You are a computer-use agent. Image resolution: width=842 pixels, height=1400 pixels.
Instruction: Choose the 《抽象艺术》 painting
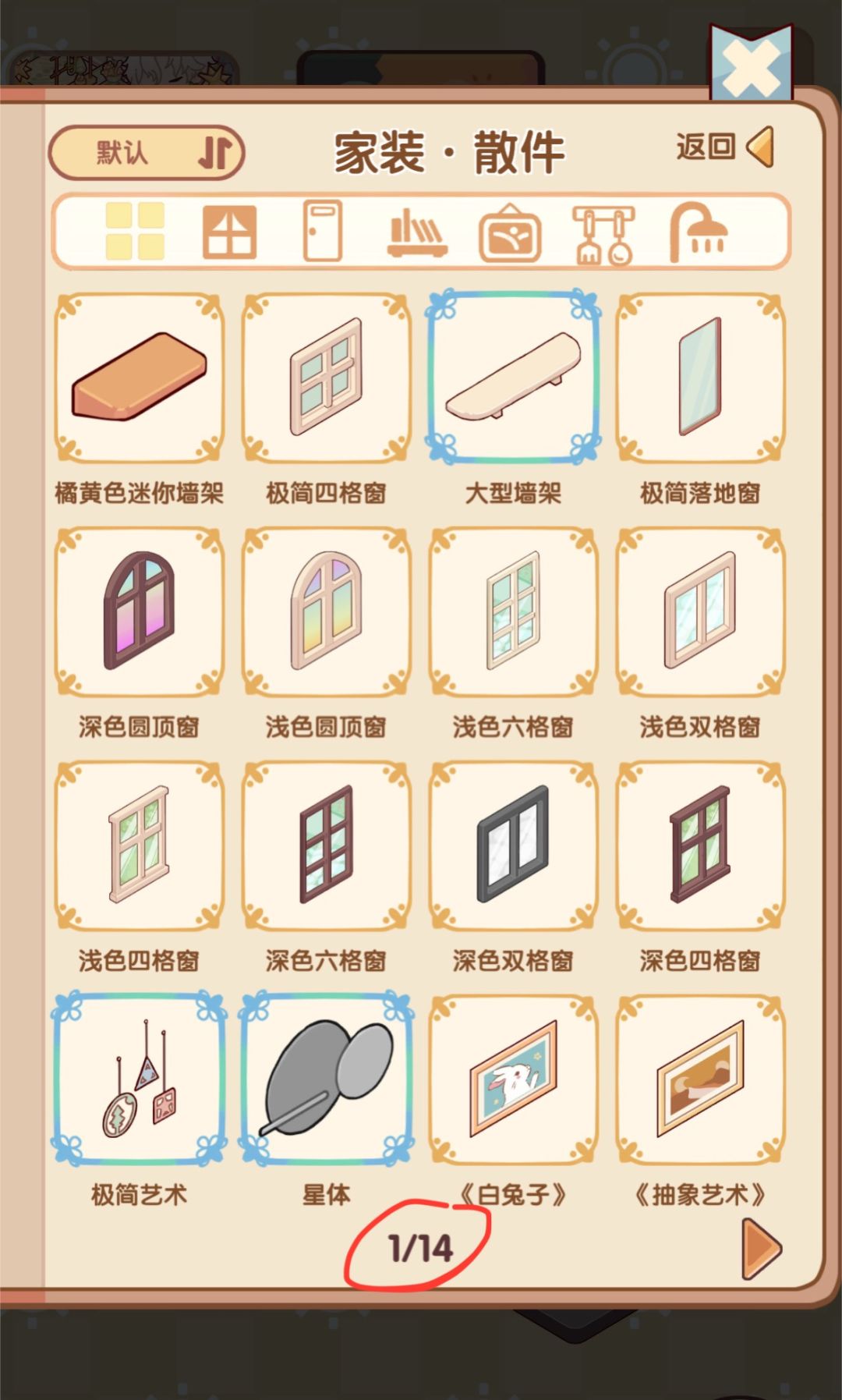[701, 1079]
